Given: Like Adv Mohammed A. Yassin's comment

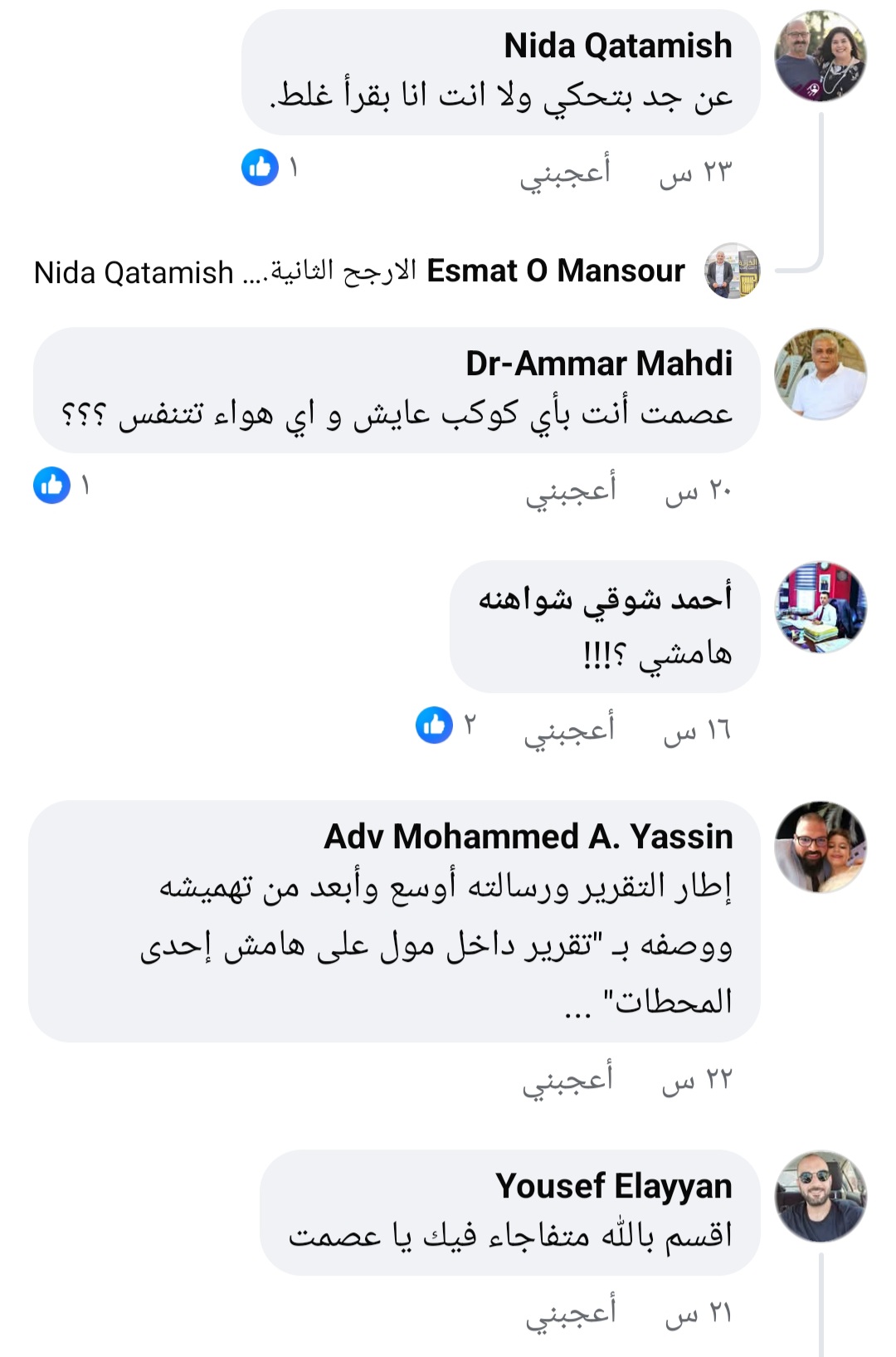Looking at the screenshot, I should (x=567, y=1080).
